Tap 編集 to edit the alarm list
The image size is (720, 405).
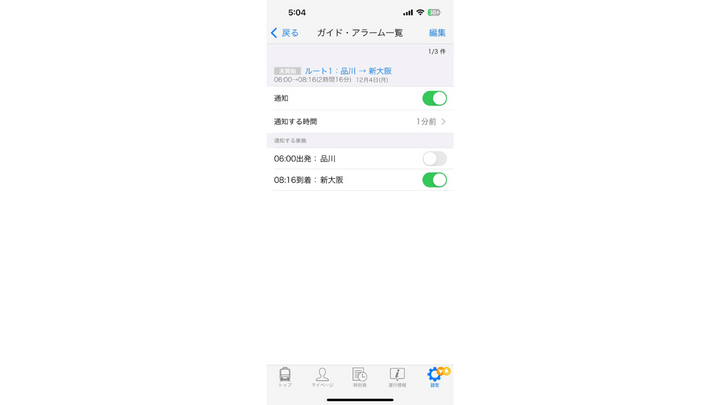(x=437, y=33)
